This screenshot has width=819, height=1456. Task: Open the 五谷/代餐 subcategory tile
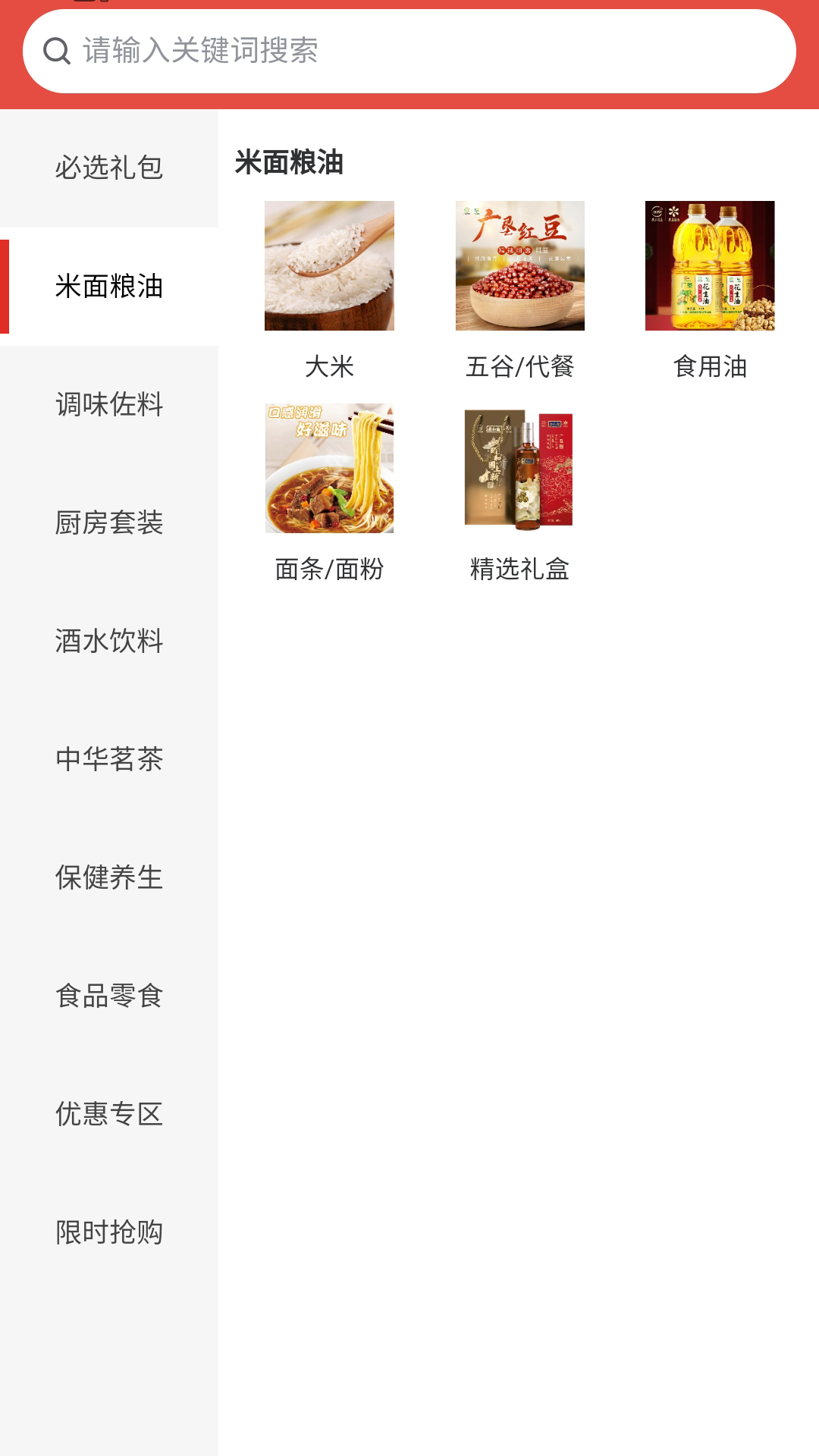pos(519,291)
